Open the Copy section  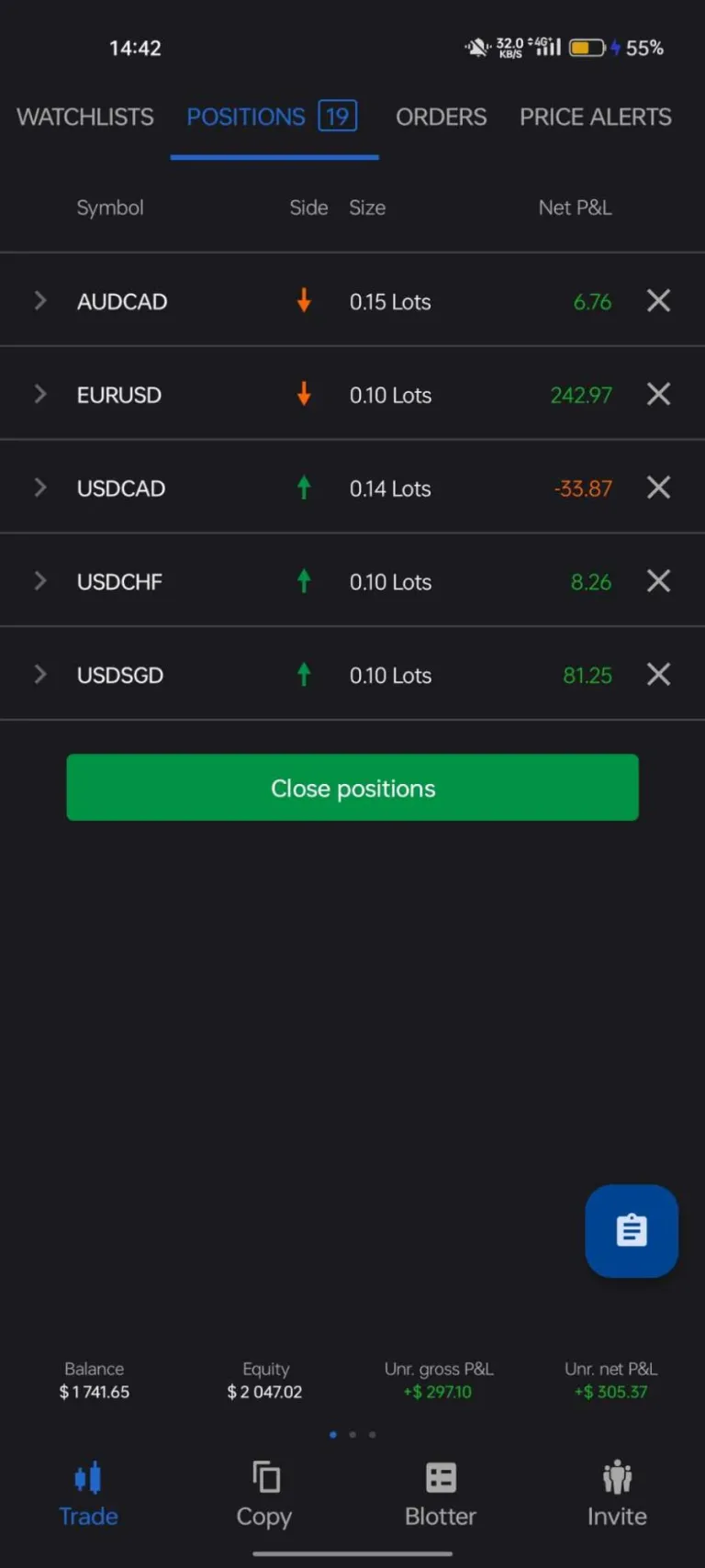264,1494
